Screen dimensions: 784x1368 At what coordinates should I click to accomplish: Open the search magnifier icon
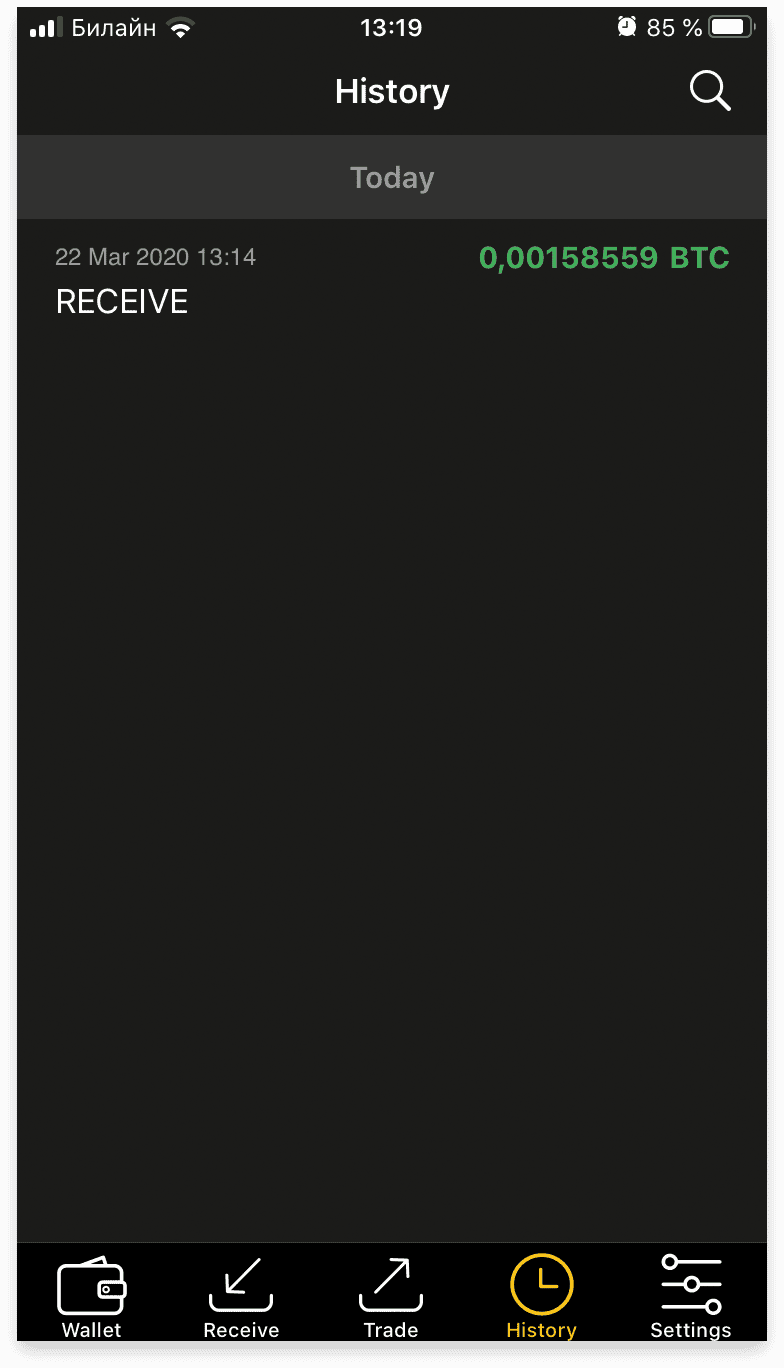click(710, 92)
